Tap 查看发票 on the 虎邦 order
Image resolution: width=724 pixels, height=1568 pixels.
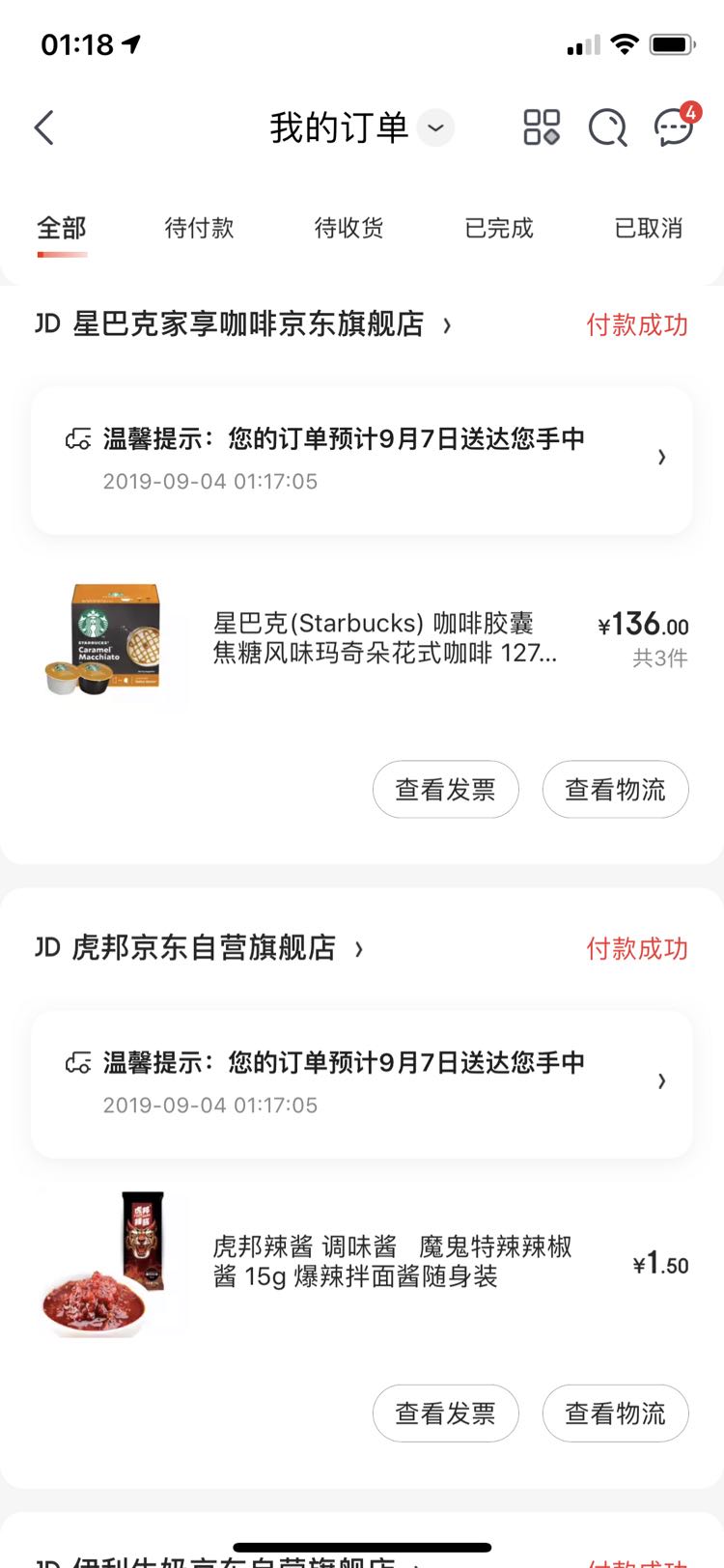pos(446,1413)
